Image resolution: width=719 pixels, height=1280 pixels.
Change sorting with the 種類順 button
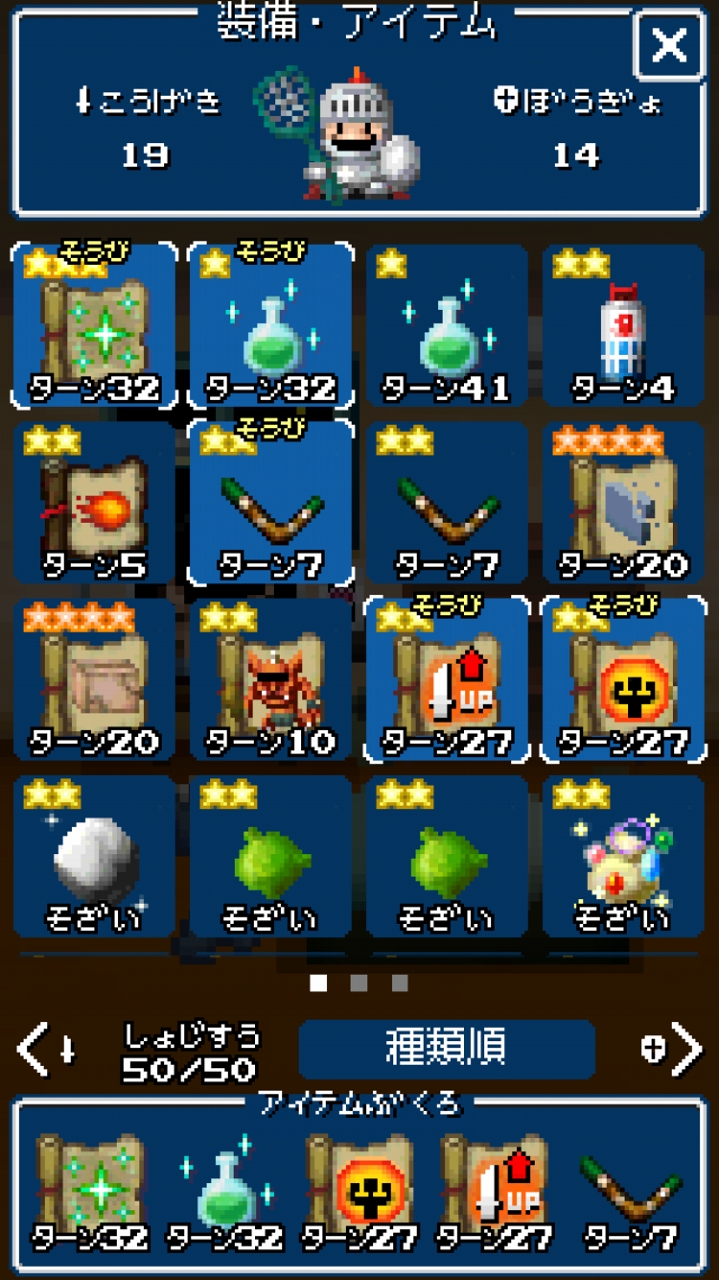point(446,1048)
